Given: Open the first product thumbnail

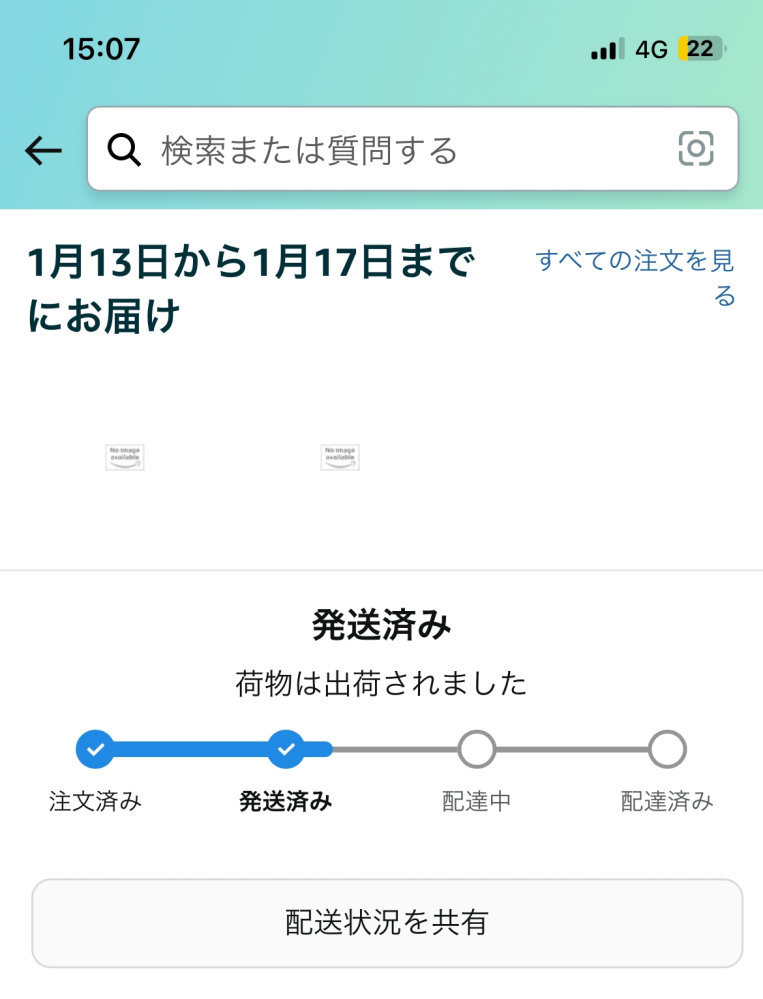Looking at the screenshot, I should click(x=125, y=458).
